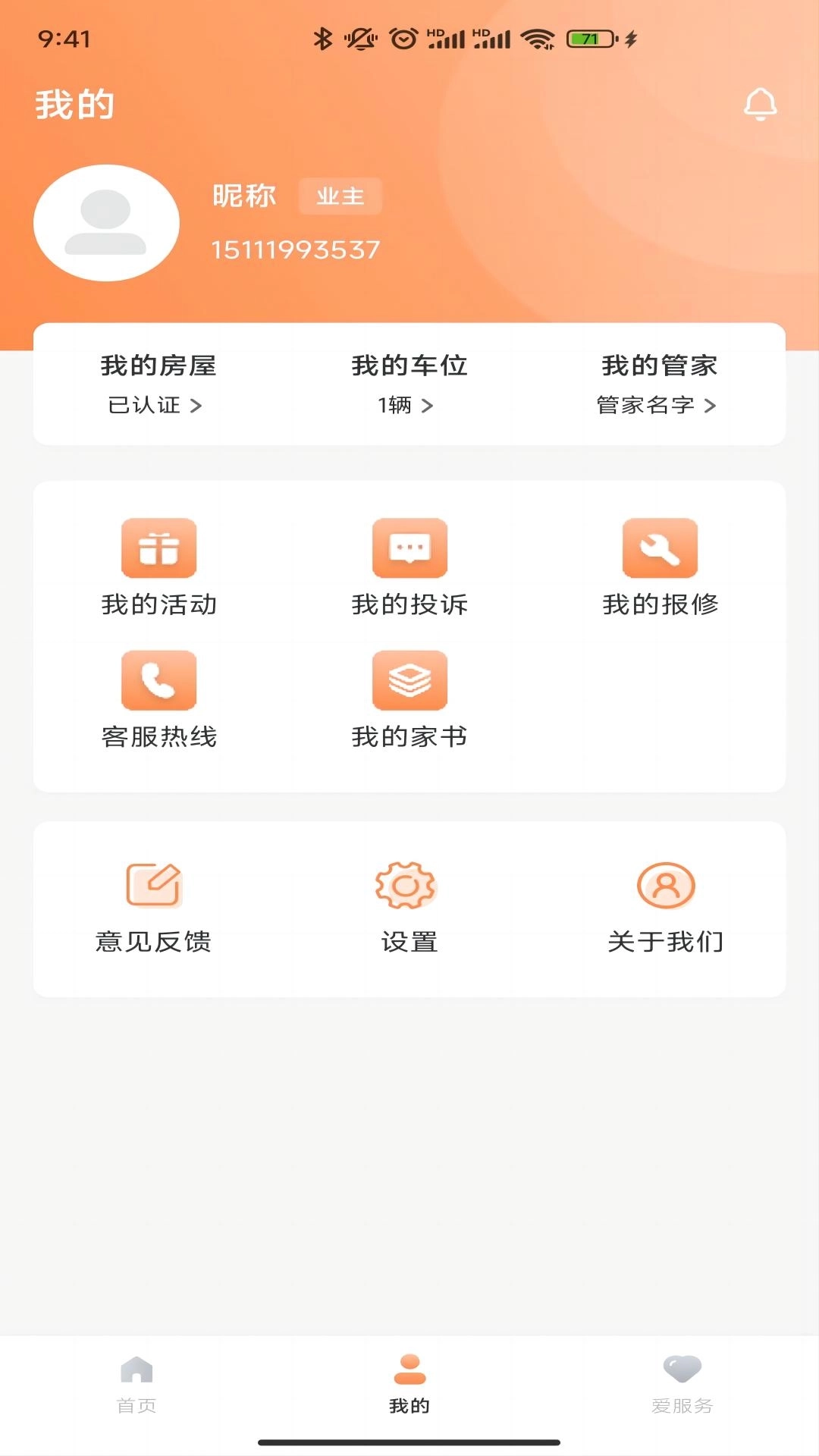The image size is (819, 1456).
Task: Click the 业主 badge
Action: tap(339, 196)
